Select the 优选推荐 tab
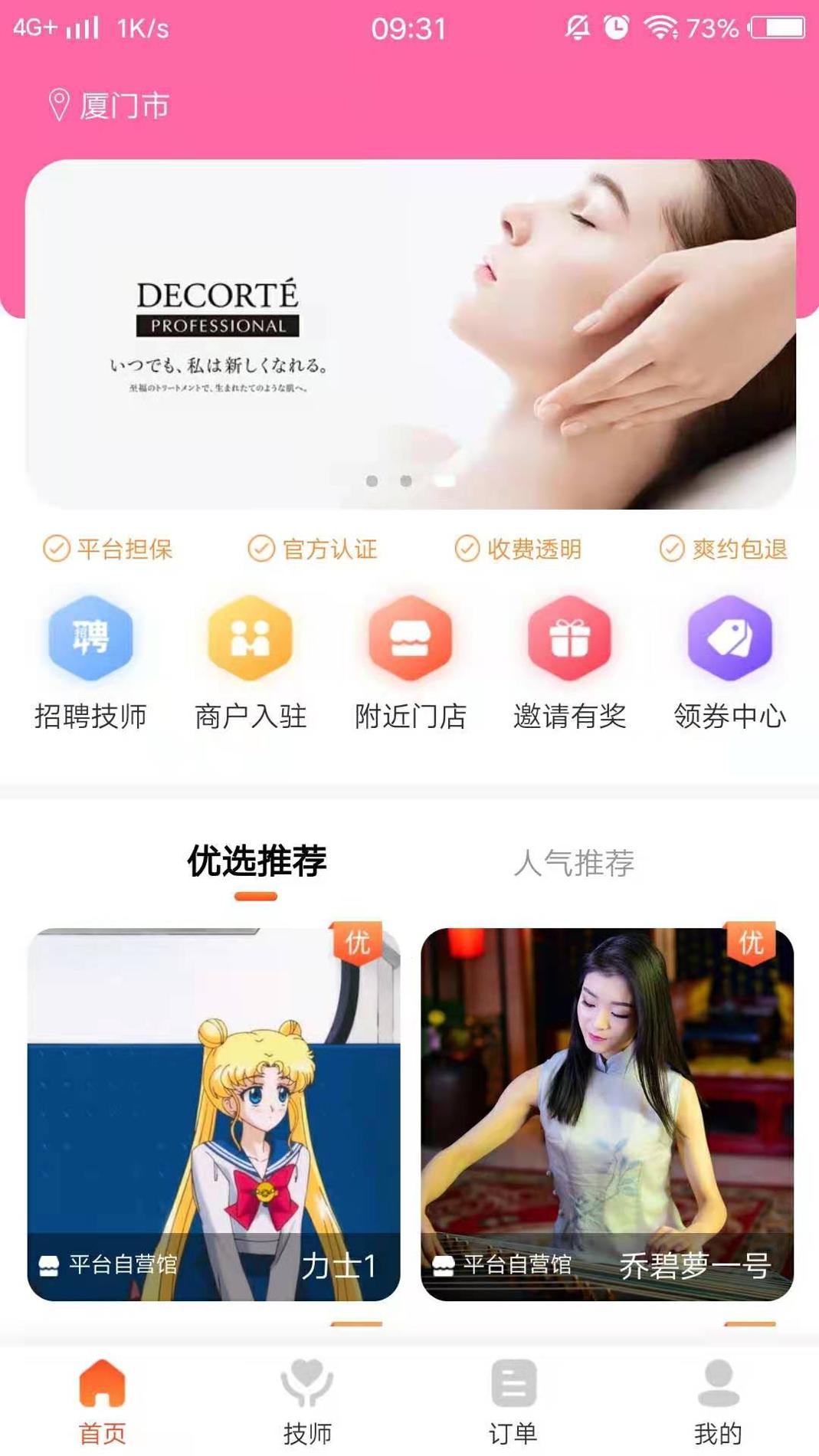The height and width of the screenshot is (1456, 819). (255, 863)
